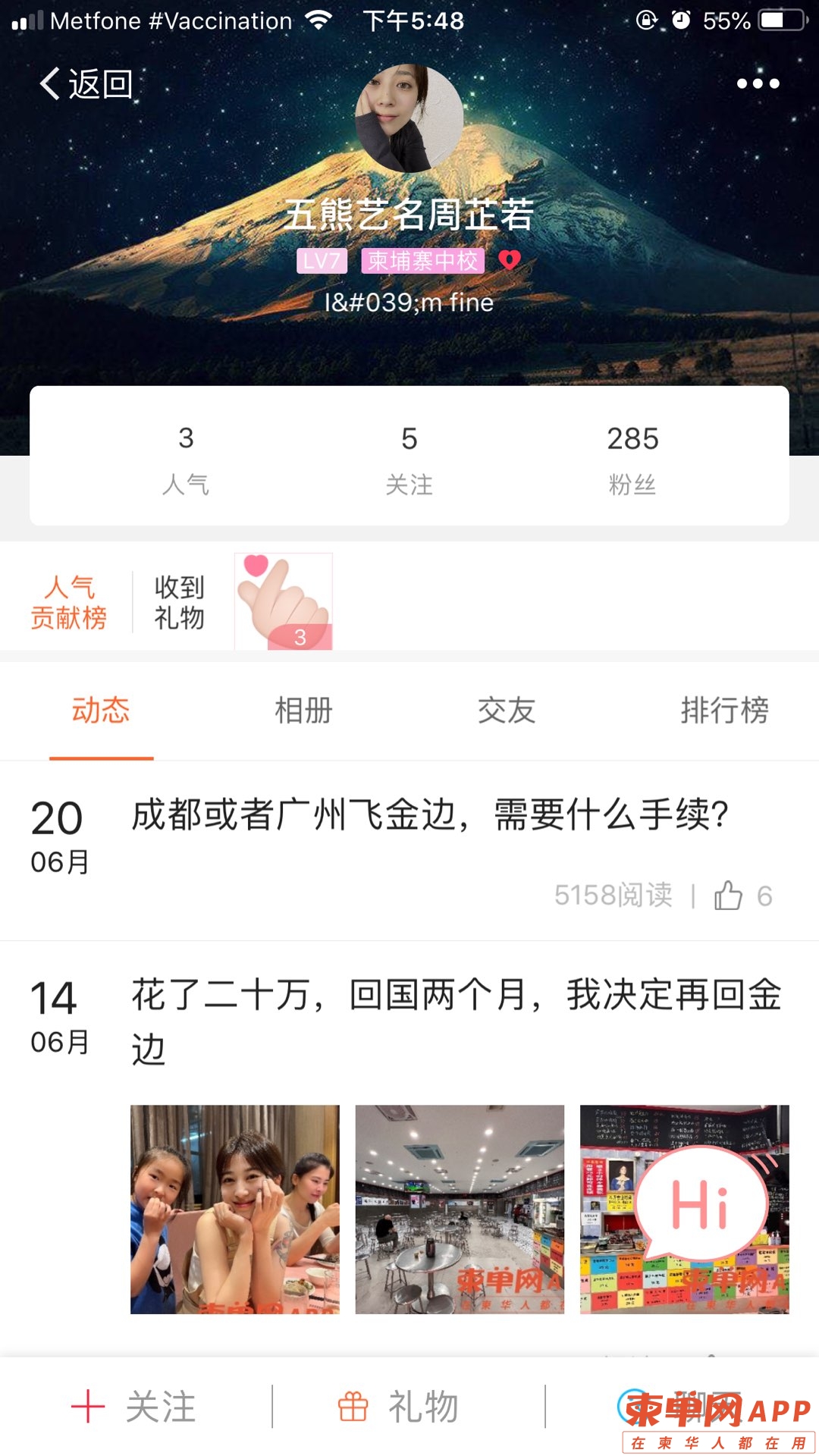Open 人气贡献榜 ranking
This screenshot has height=1456, width=819.
[68, 602]
